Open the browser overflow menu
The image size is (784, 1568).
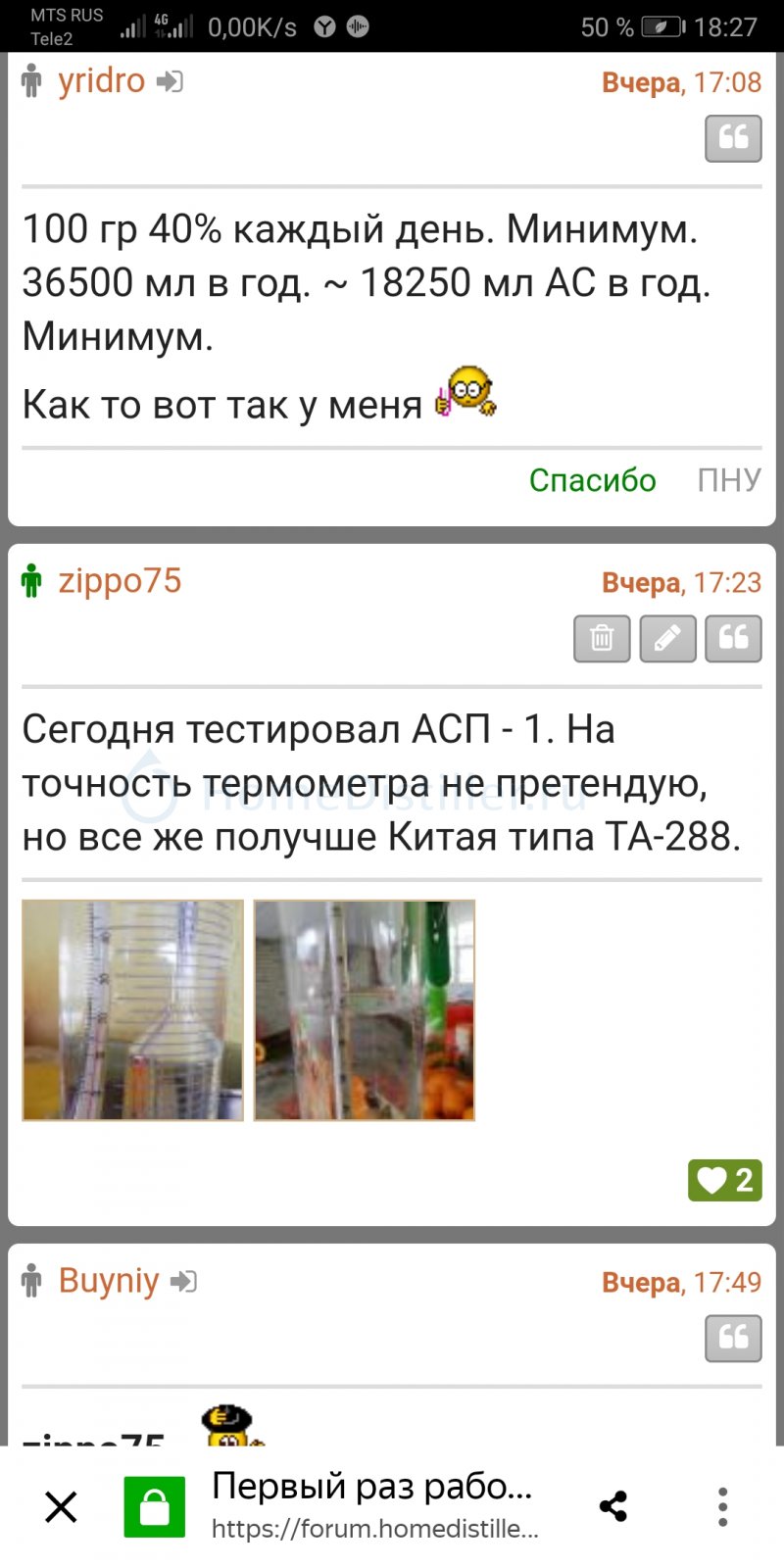point(722,1506)
